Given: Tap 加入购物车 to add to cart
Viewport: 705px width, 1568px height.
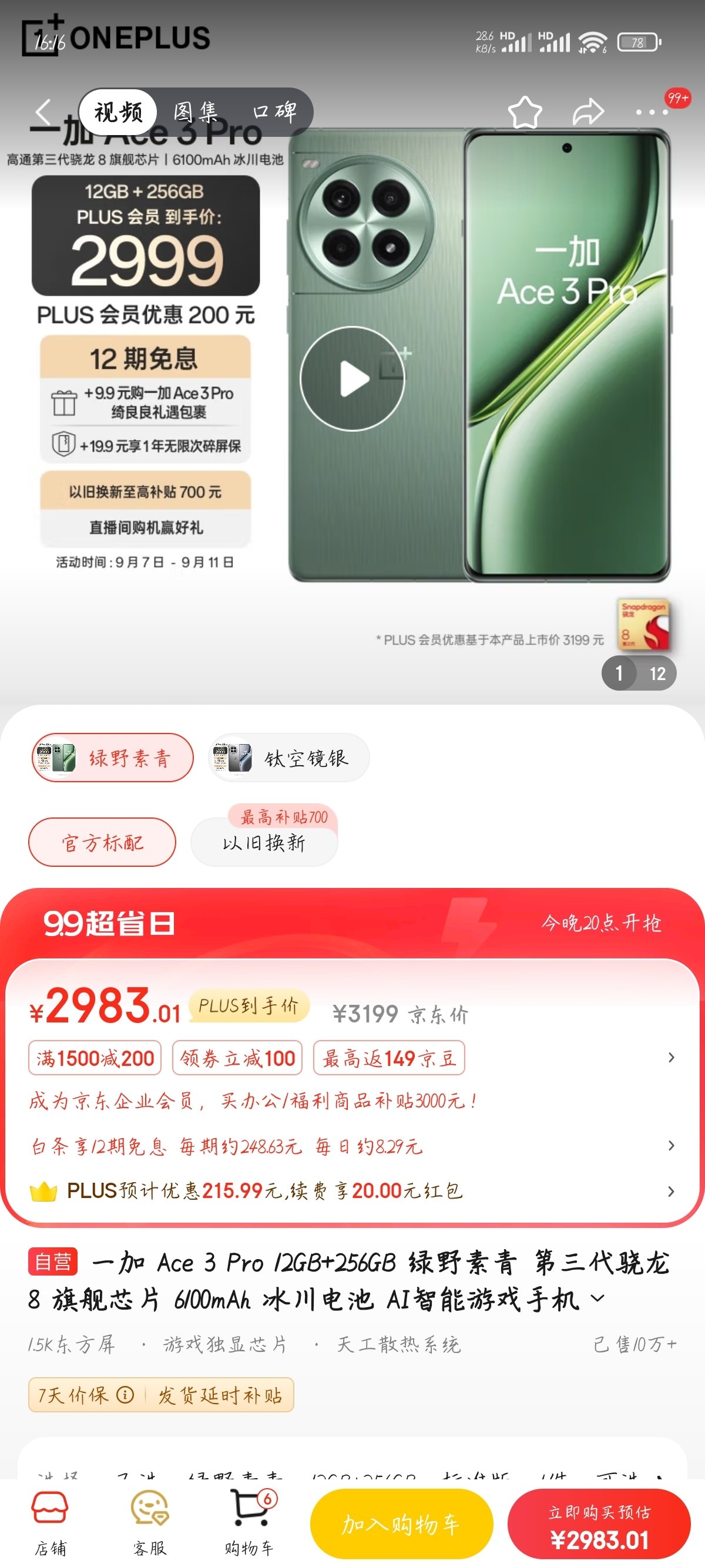Looking at the screenshot, I should click(401, 1524).
